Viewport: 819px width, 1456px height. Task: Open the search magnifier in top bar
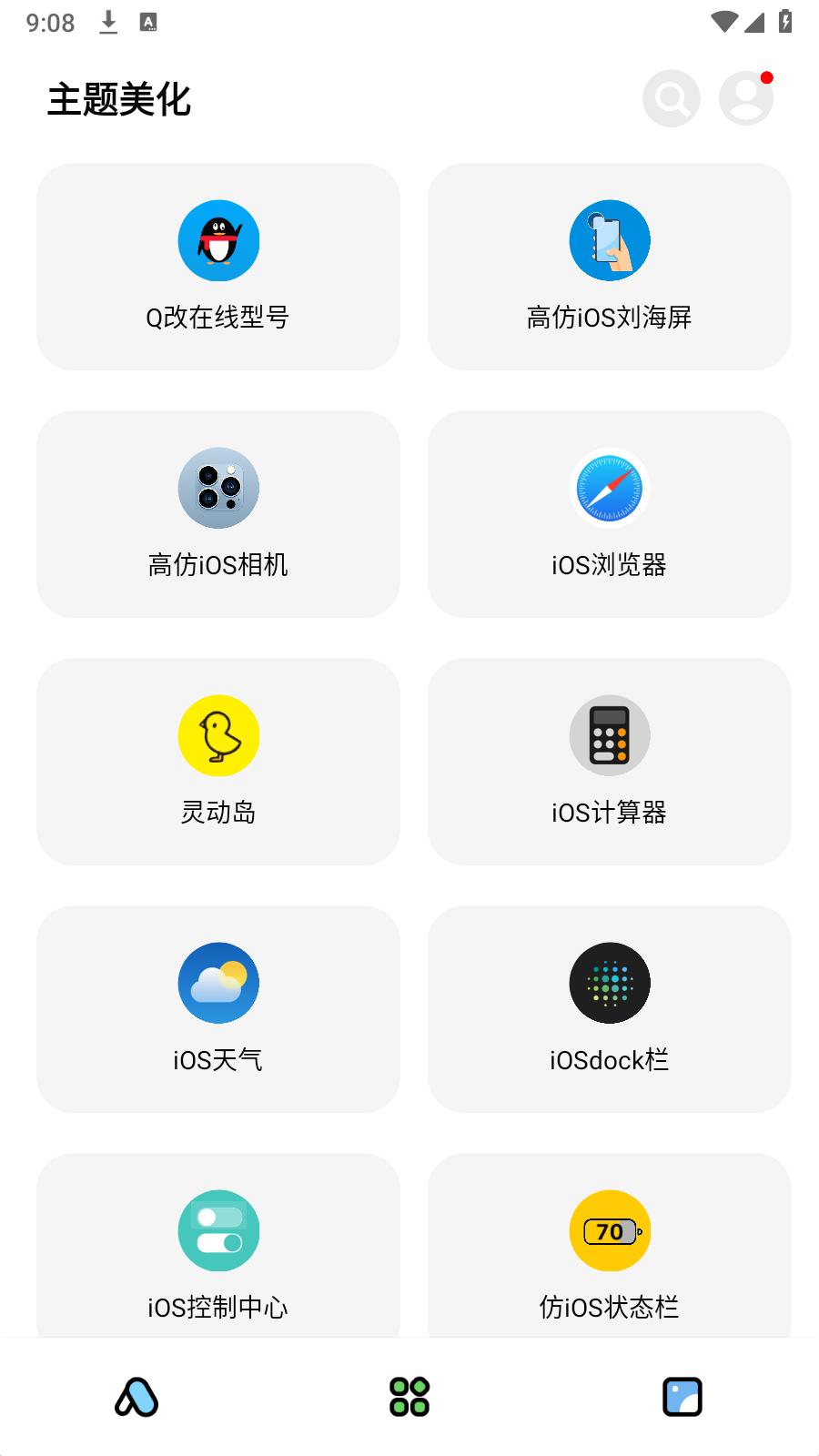point(671,98)
